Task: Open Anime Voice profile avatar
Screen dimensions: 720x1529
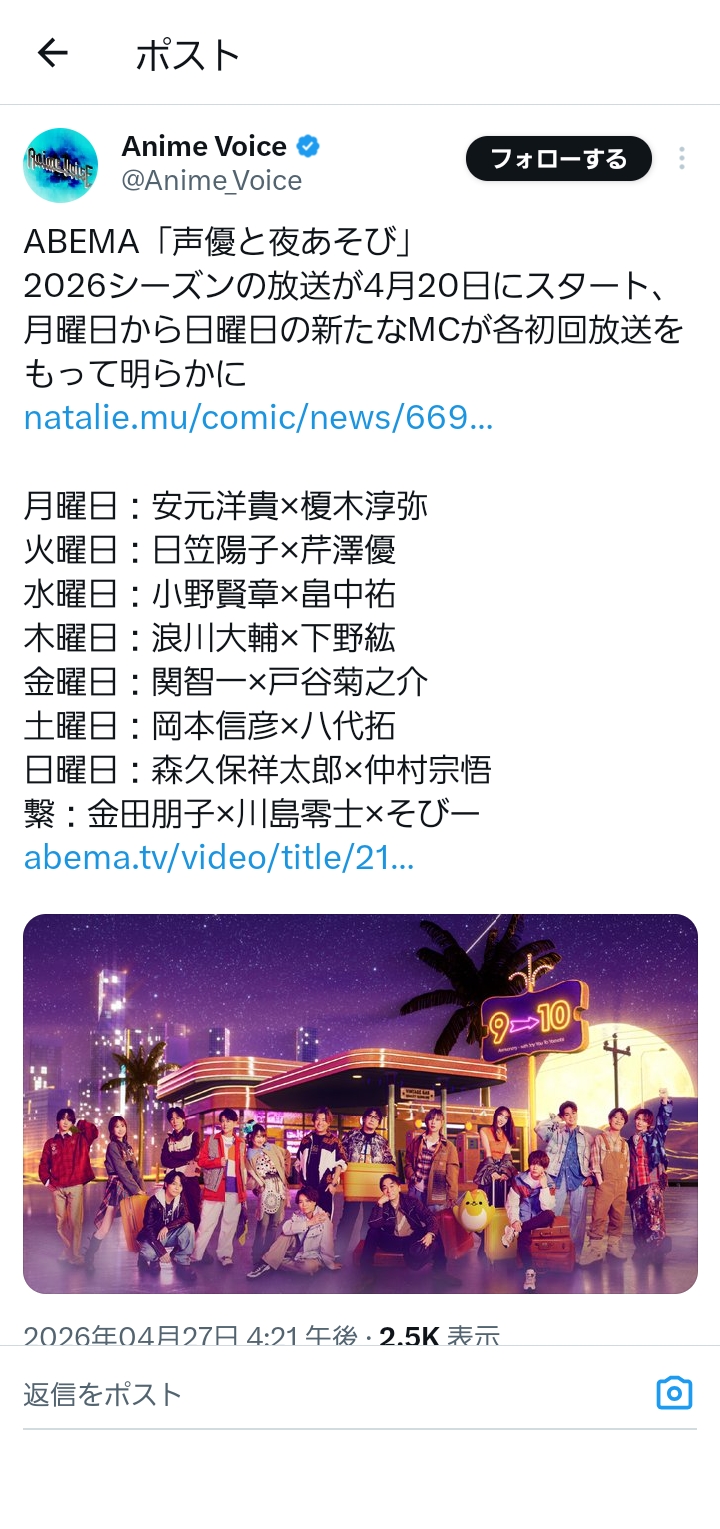Action: (x=60, y=165)
